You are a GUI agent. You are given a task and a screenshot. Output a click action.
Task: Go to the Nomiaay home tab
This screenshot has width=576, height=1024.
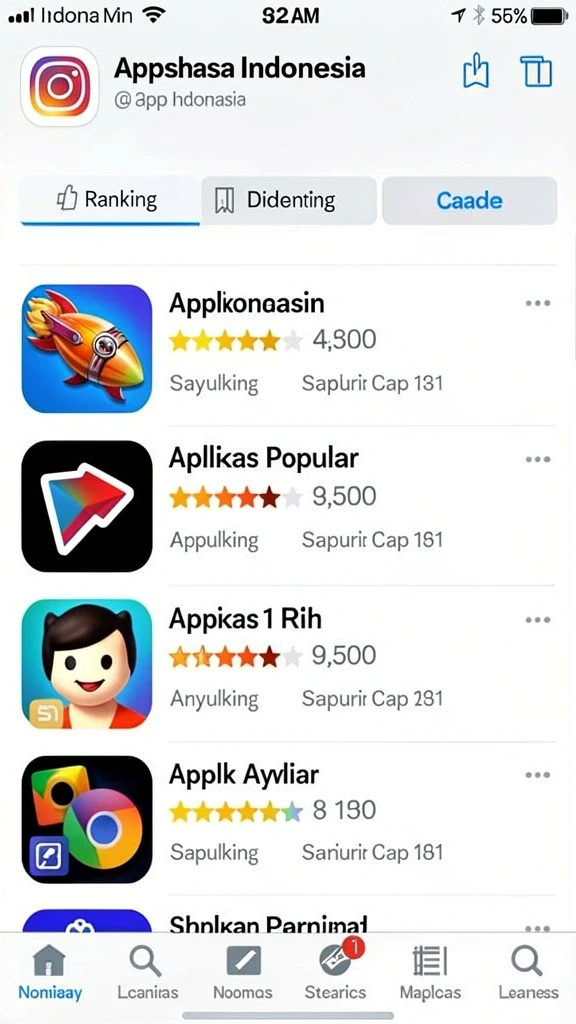50,973
